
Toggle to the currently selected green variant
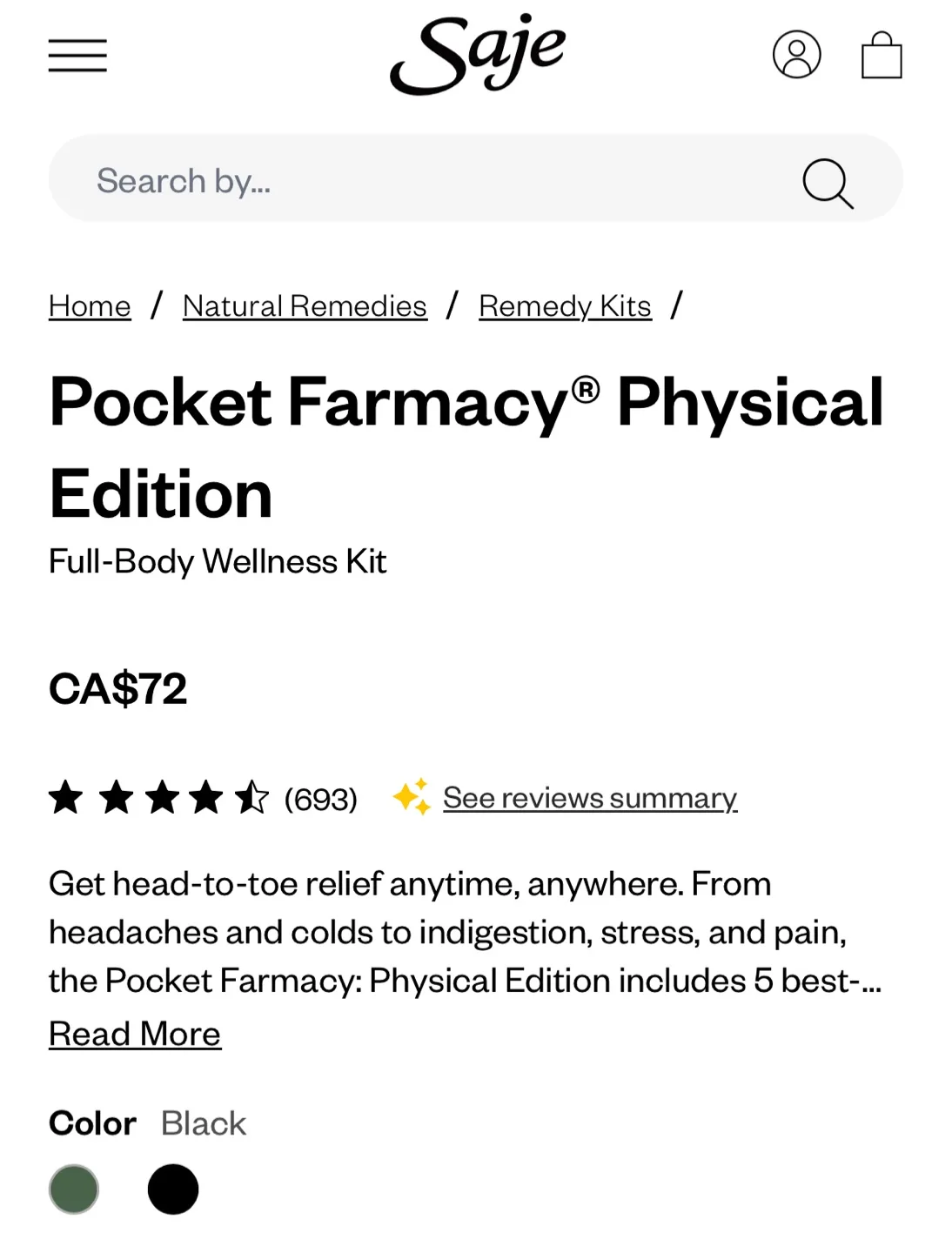pos(75,1188)
